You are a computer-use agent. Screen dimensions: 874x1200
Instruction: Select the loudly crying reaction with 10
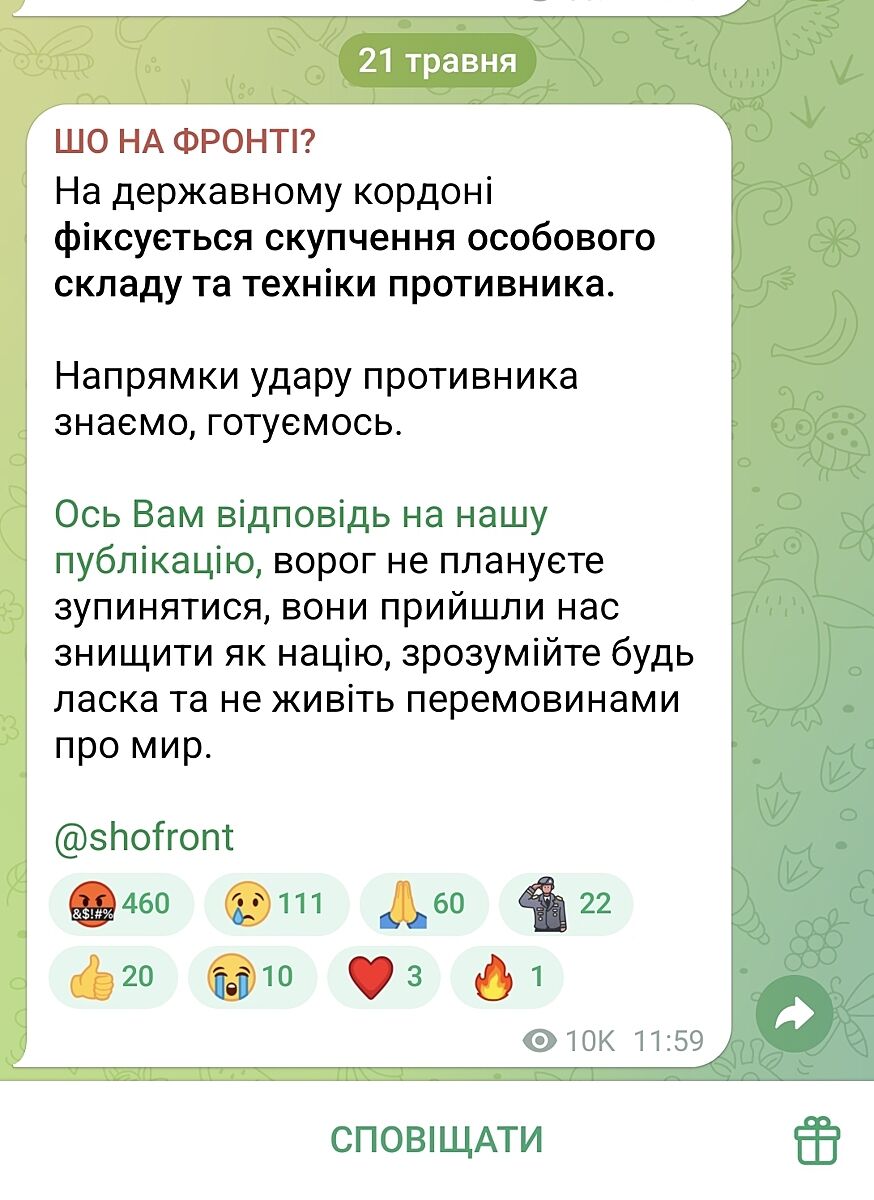[252, 976]
